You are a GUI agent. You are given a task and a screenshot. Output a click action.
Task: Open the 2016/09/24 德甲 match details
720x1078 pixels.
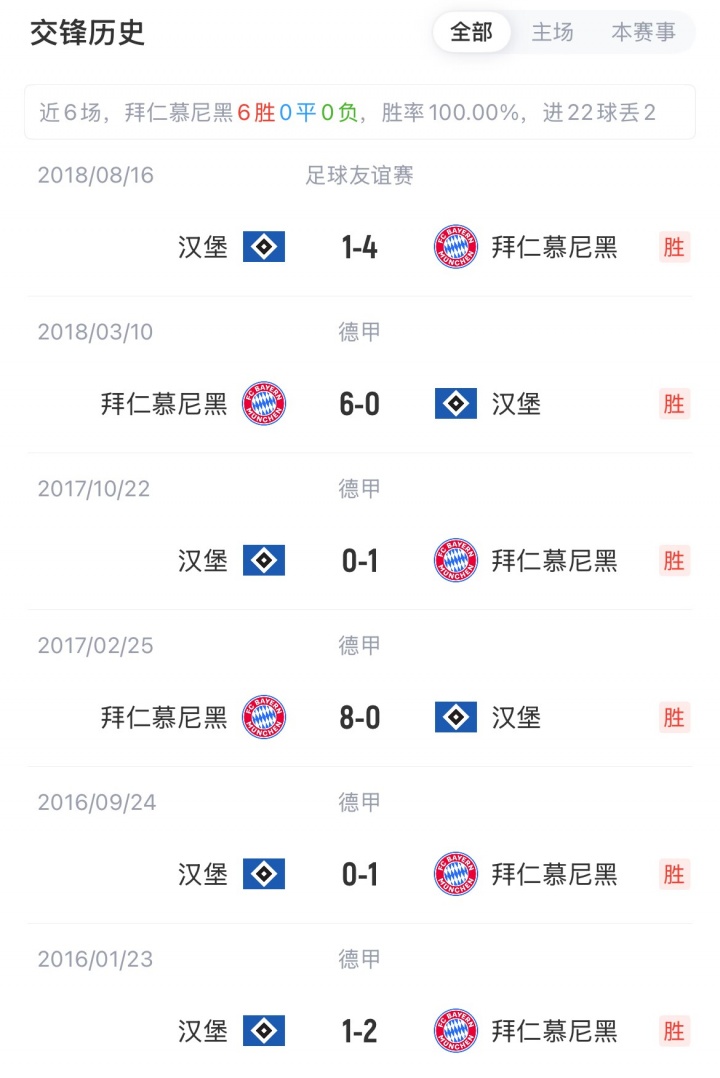click(360, 875)
